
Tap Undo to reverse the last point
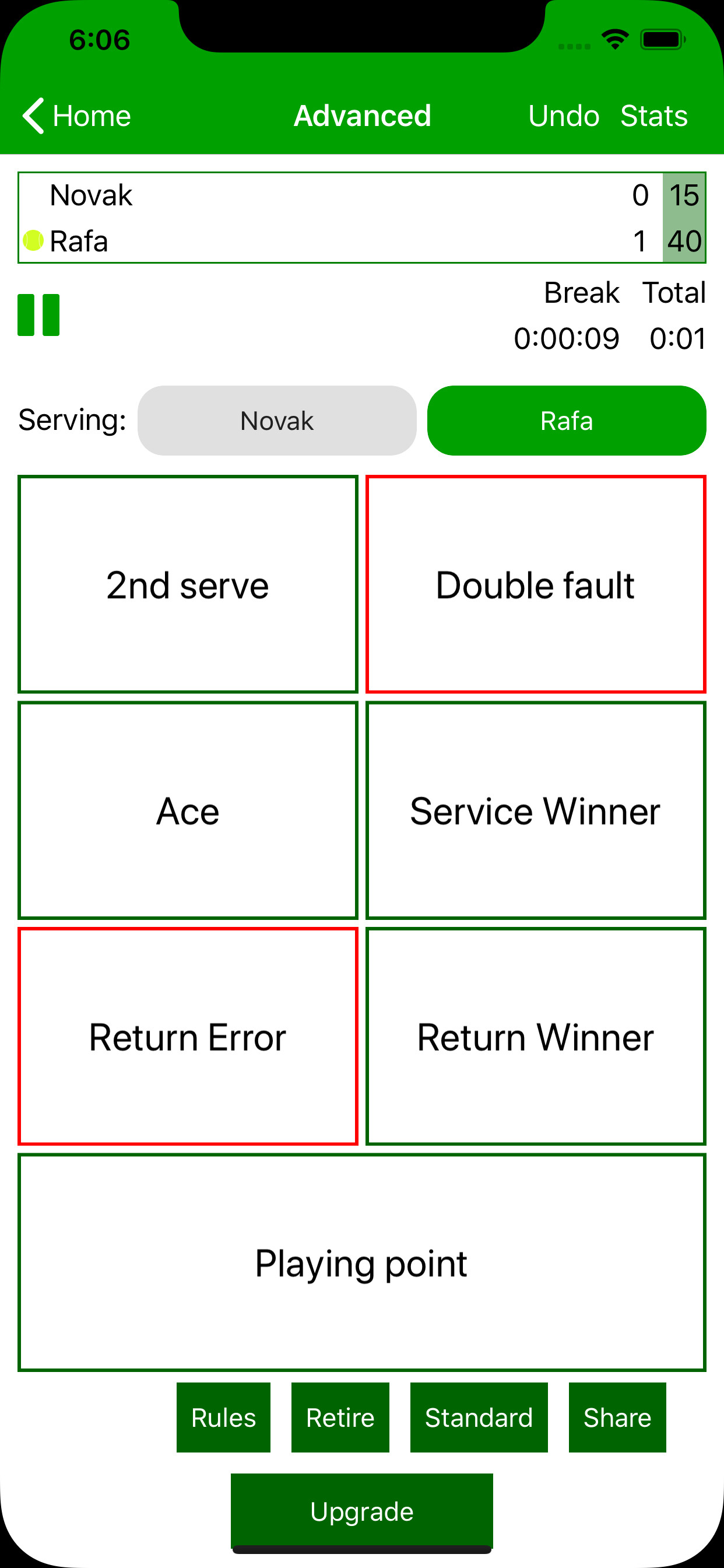[x=563, y=115]
